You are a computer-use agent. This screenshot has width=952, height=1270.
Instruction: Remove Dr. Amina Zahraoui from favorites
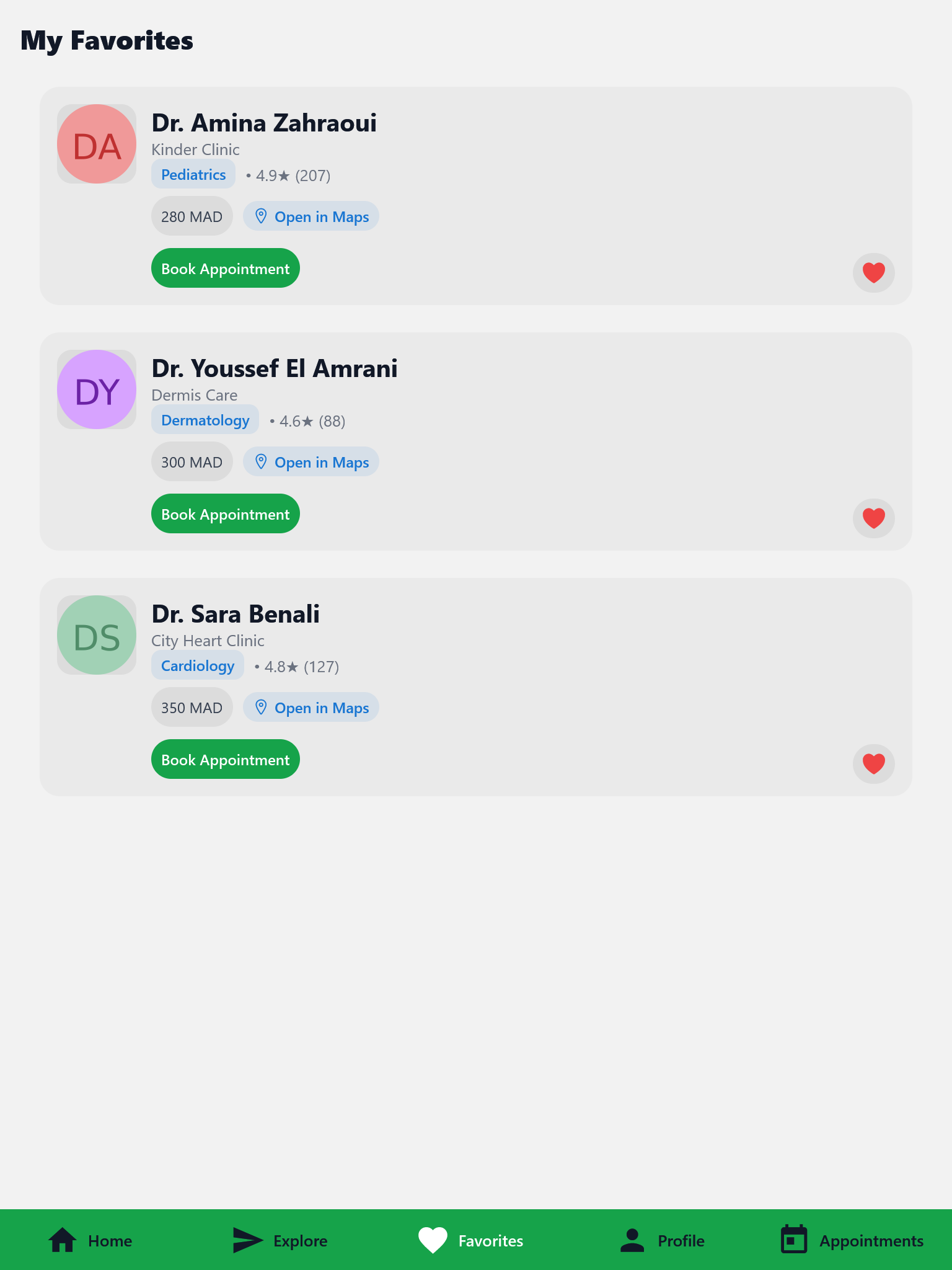[873, 273]
